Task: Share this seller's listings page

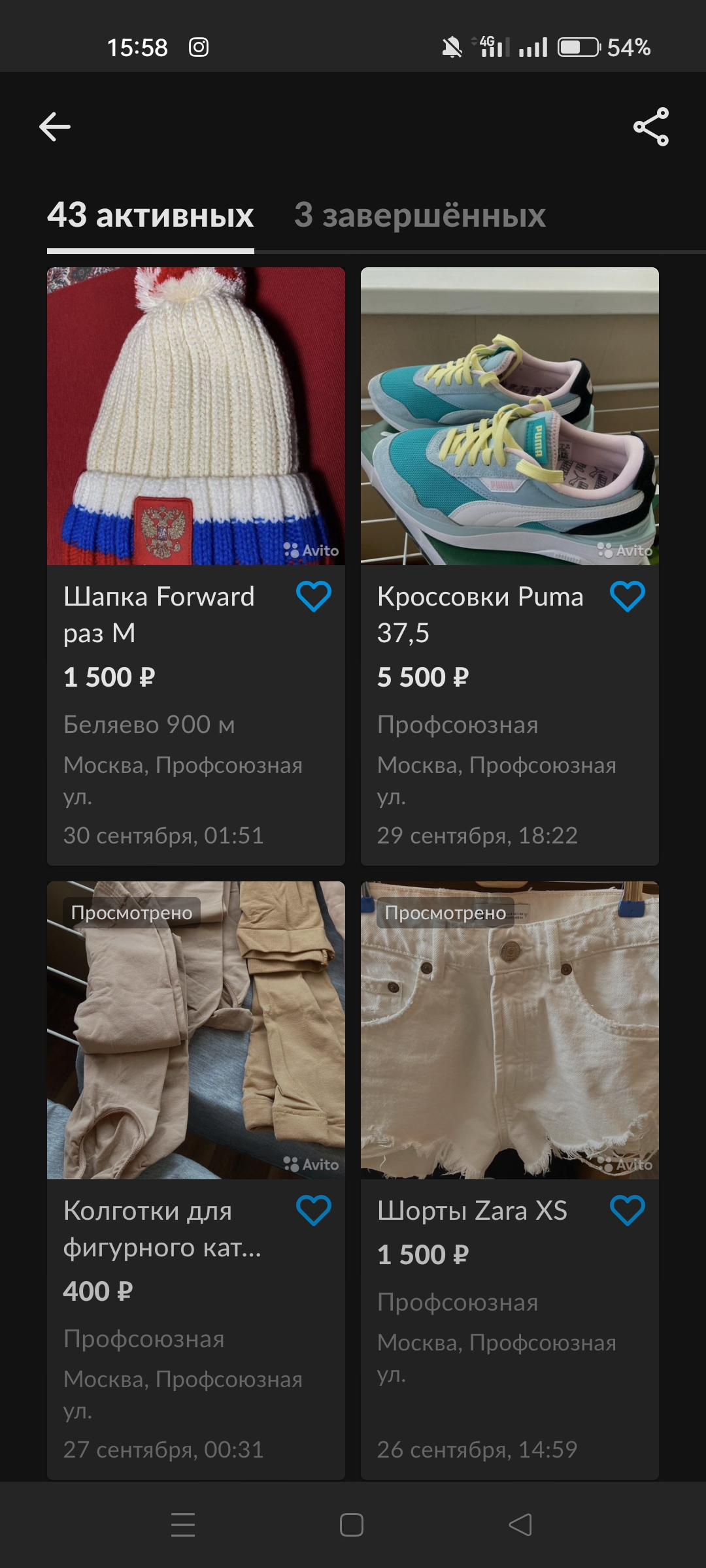Action: click(650, 127)
